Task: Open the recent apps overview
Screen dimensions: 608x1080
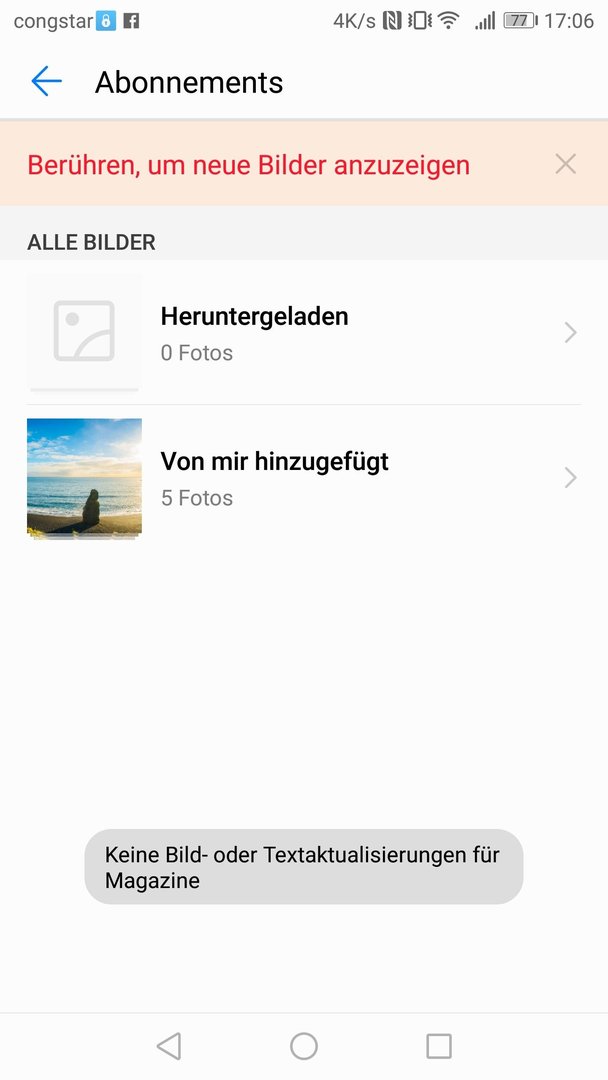Action: [x=439, y=1046]
